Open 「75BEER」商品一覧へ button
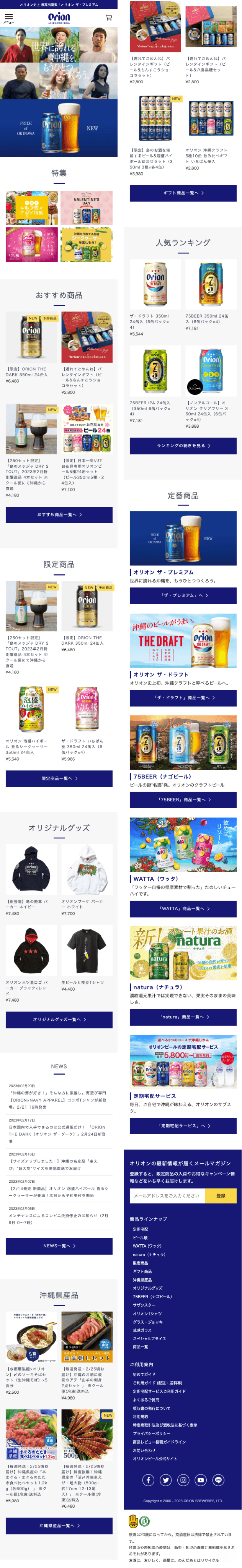Screen dimensions: 242x1568 pos(183,800)
